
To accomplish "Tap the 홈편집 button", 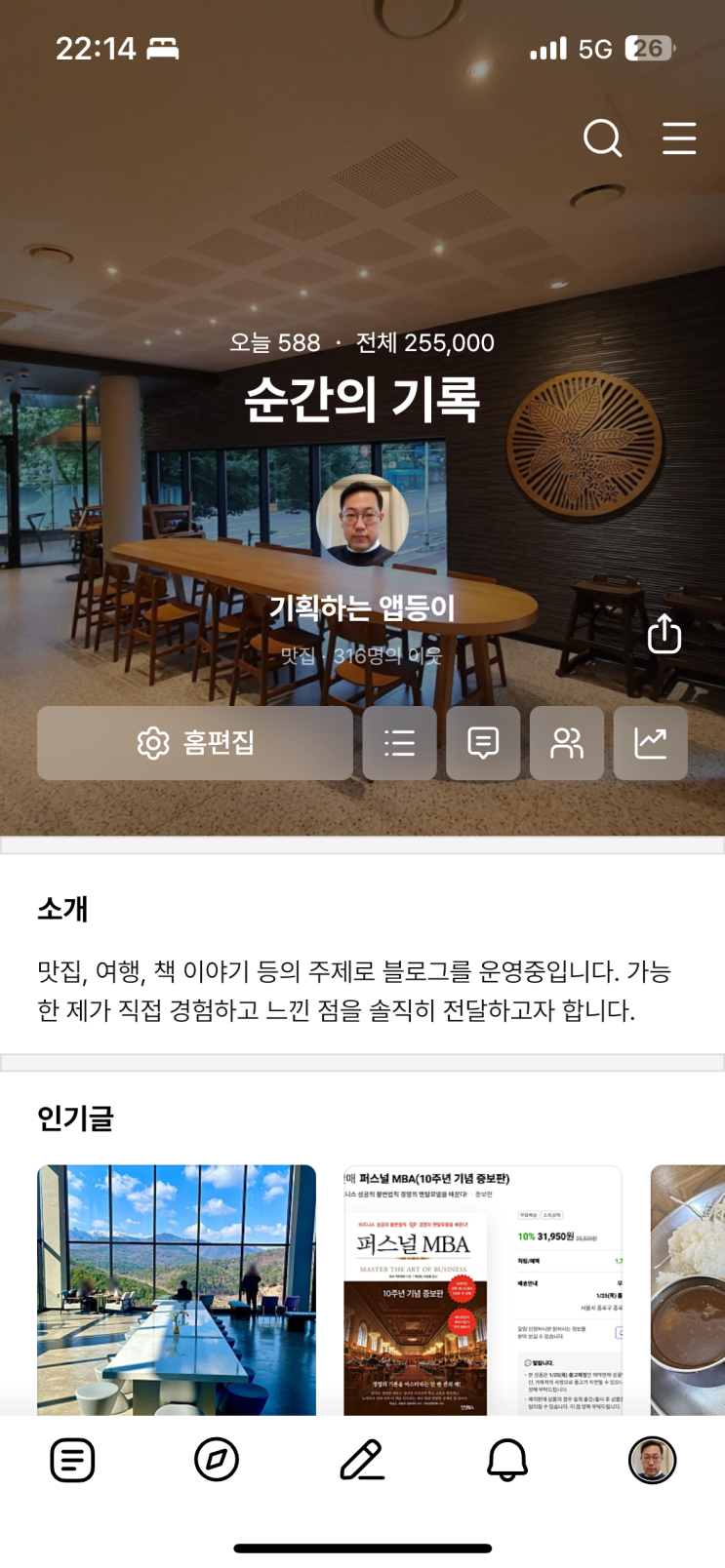I will [x=195, y=743].
